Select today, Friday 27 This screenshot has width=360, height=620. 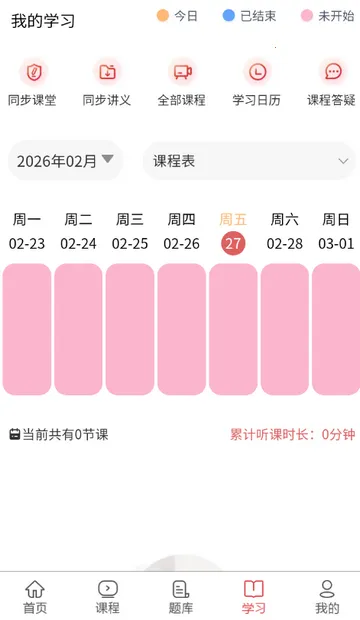pyautogui.click(x=233, y=231)
